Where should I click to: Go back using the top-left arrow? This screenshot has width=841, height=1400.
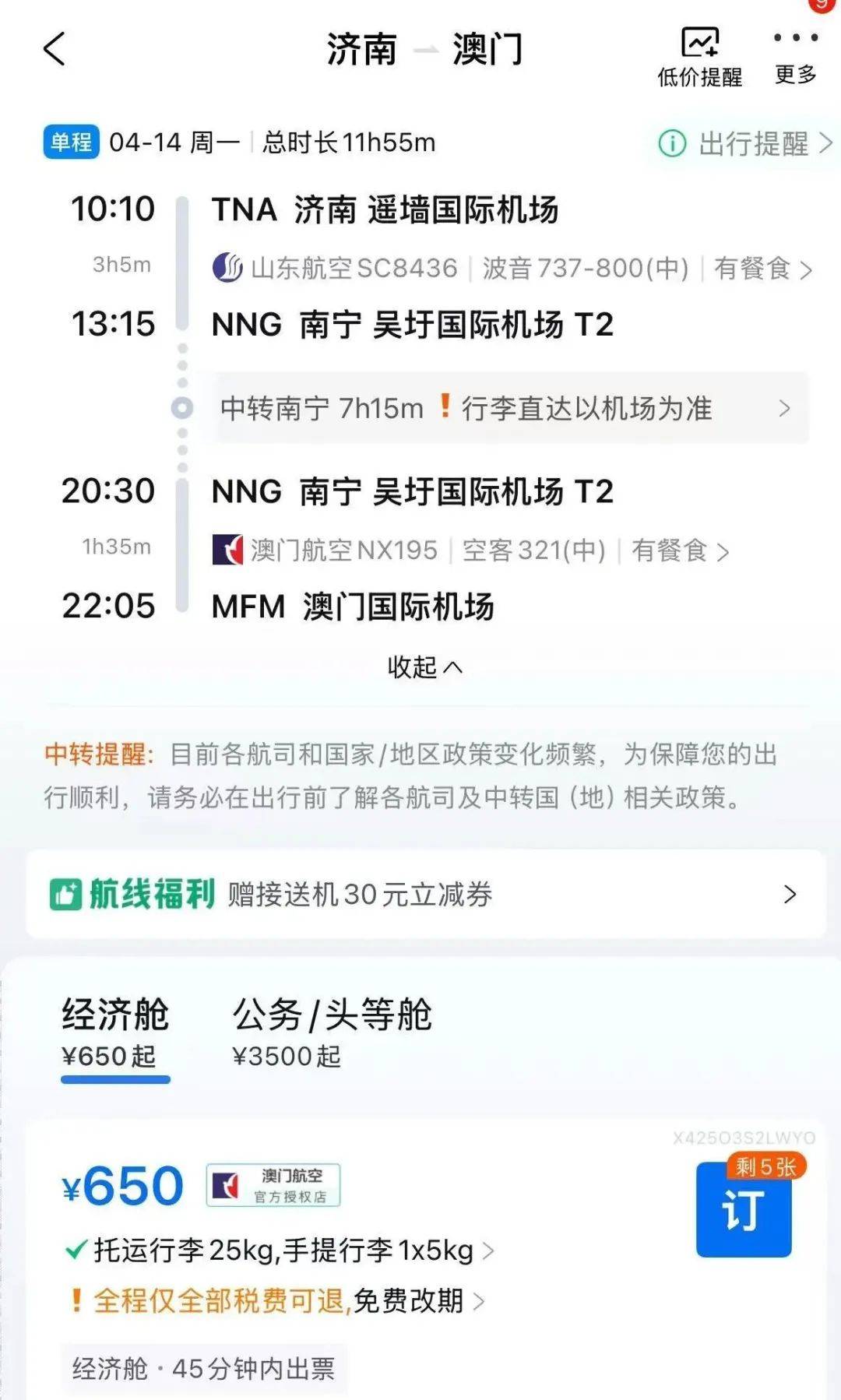tap(55, 49)
